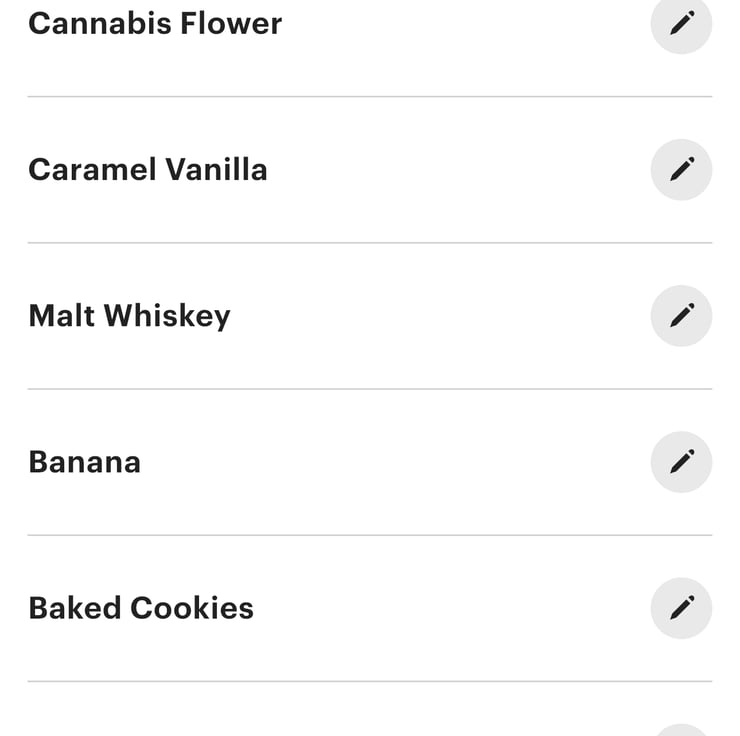Edit the Baked Cookies entry
This screenshot has width=740, height=736.
(681, 607)
